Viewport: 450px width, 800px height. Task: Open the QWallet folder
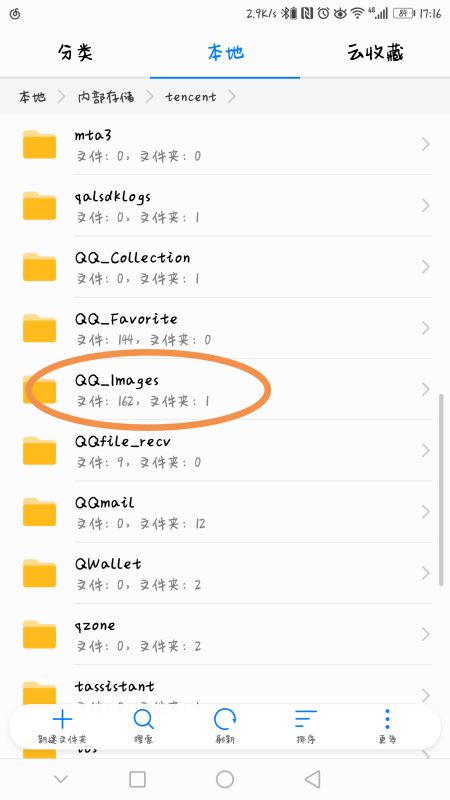pyautogui.click(x=225, y=573)
